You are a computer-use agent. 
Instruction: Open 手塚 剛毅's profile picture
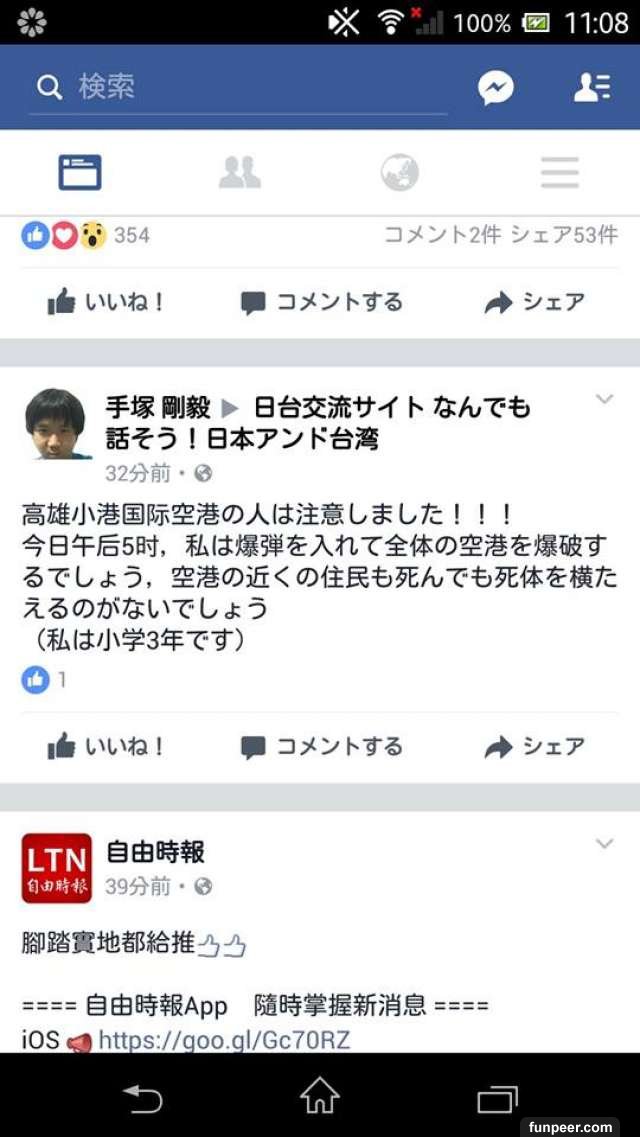56,424
